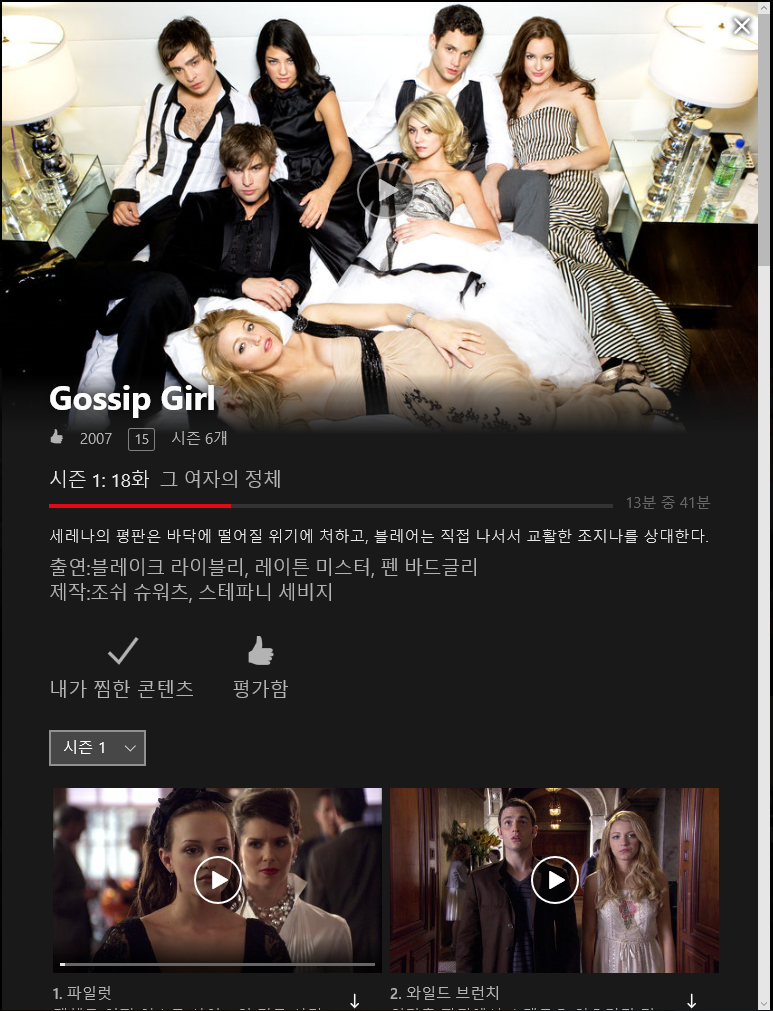Download episode 2 와일드 브런치
The width and height of the screenshot is (773, 1011).
coord(691,1000)
